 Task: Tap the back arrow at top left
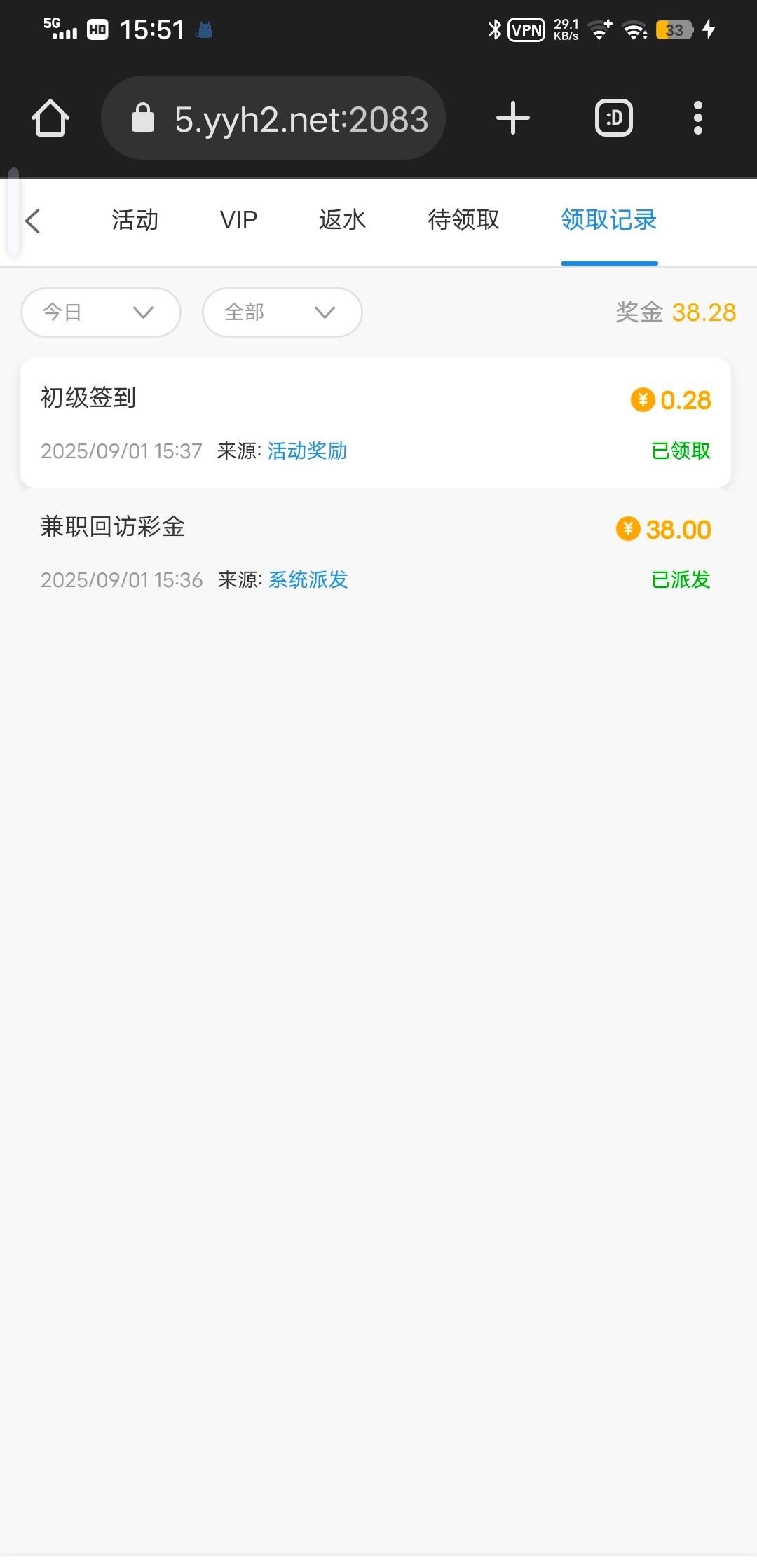(33, 221)
